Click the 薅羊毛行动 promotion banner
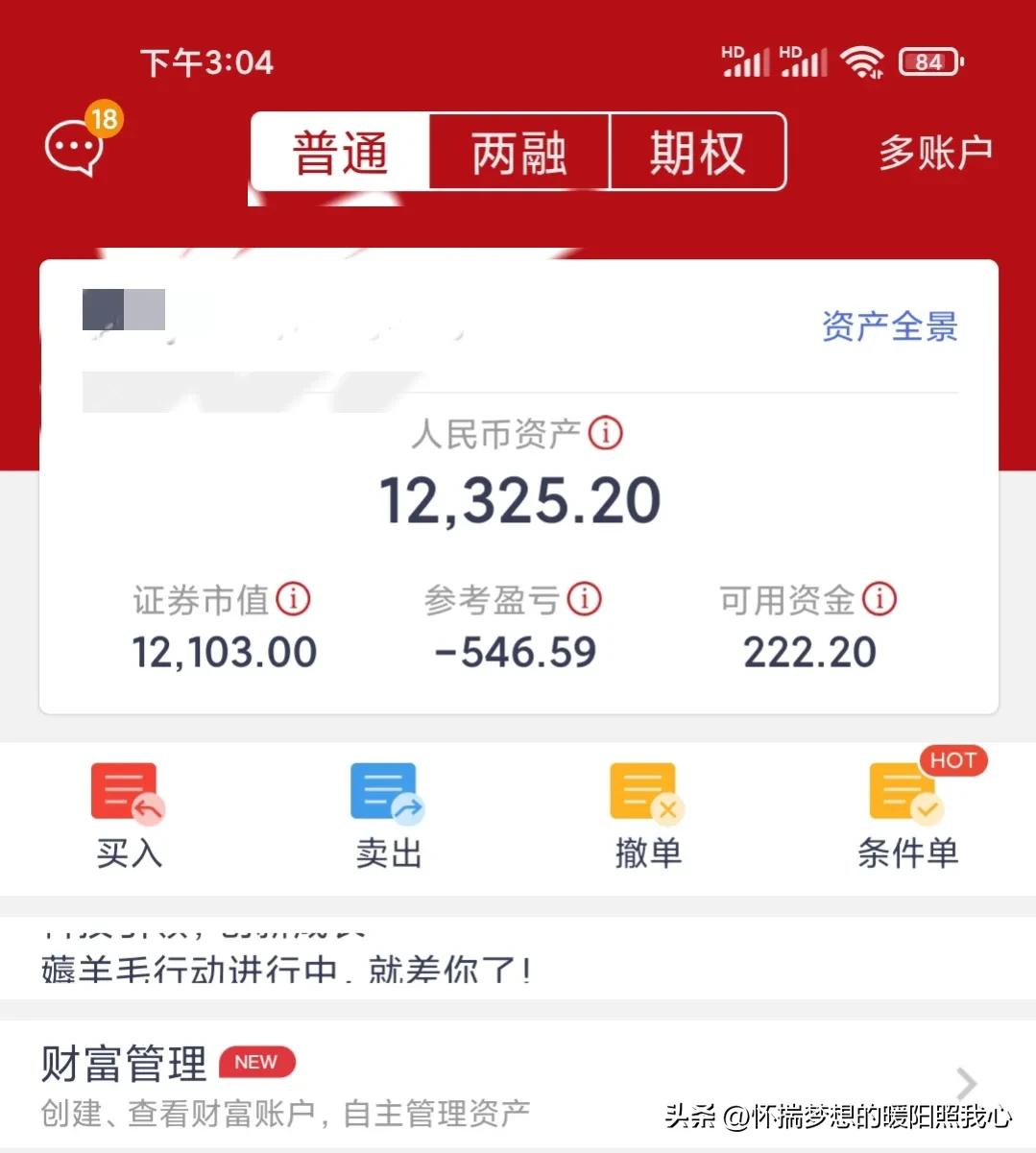Screen dimensions: 1036x1153 click(x=288, y=970)
